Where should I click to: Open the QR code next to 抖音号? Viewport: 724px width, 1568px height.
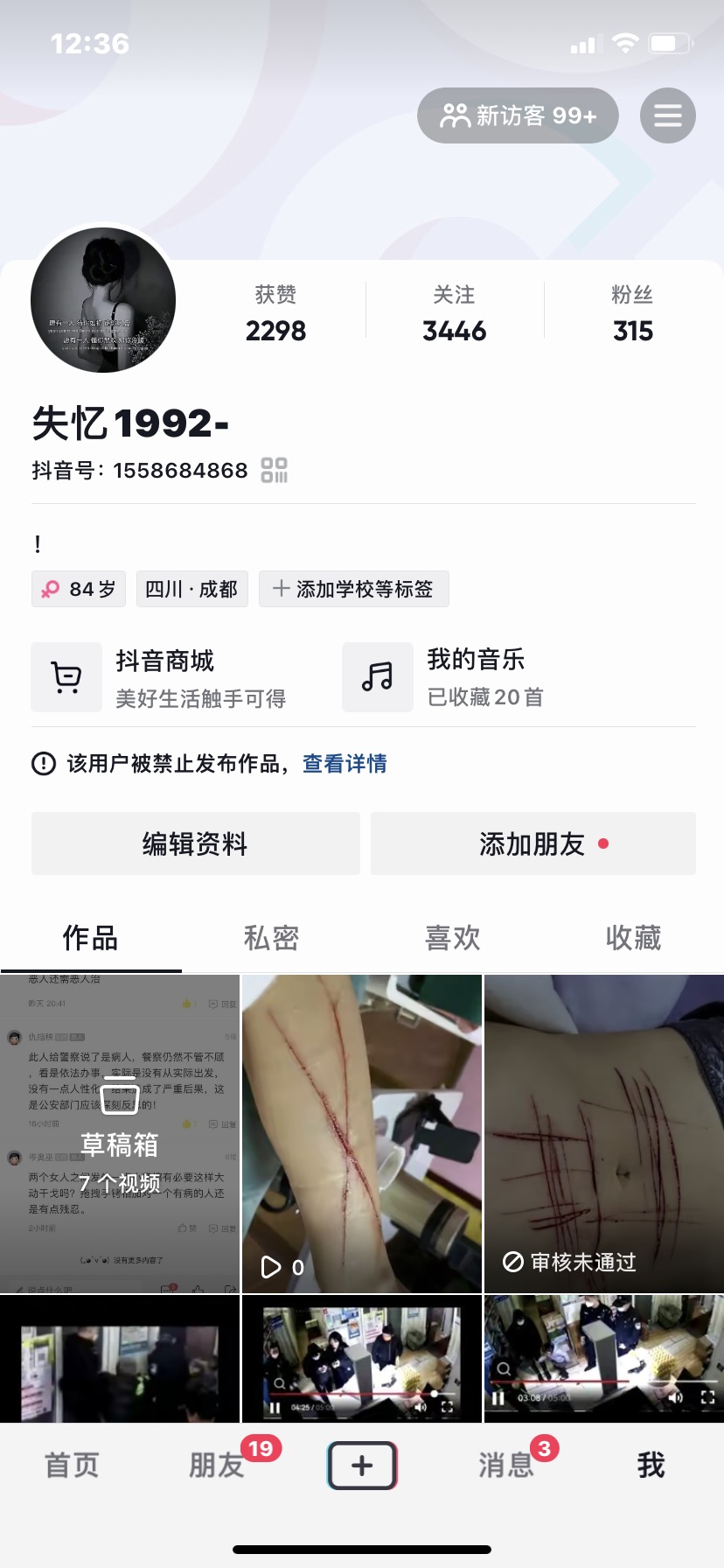(275, 470)
